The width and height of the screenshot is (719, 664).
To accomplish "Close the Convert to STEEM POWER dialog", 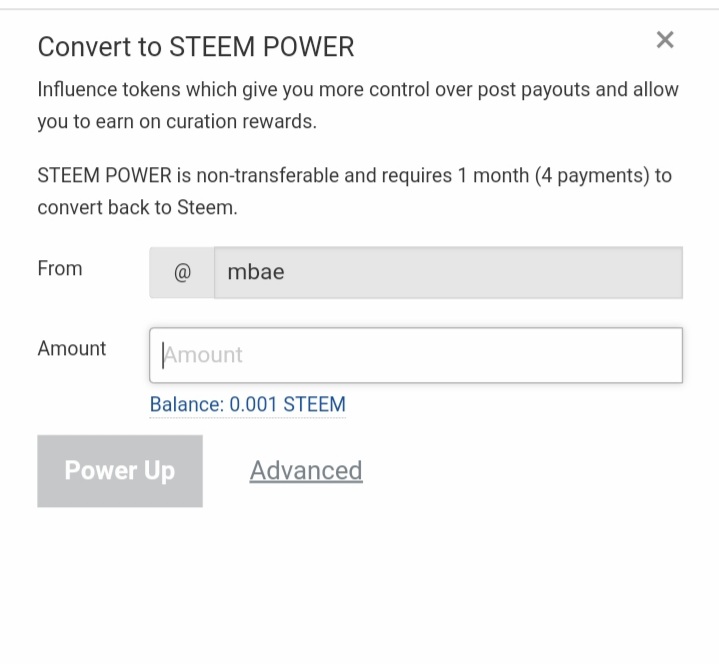I will 665,40.
